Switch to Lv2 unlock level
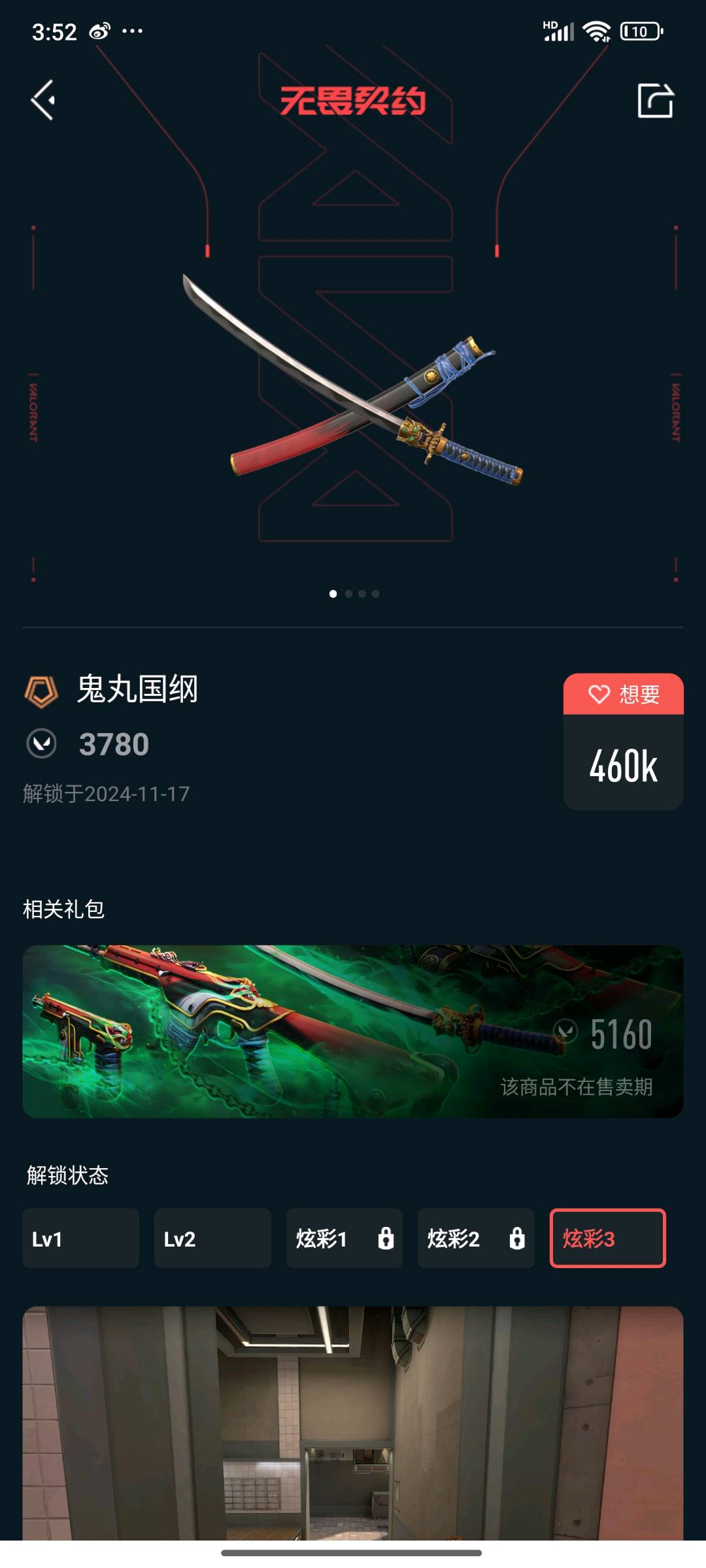Image resolution: width=706 pixels, height=1568 pixels. coord(212,1238)
